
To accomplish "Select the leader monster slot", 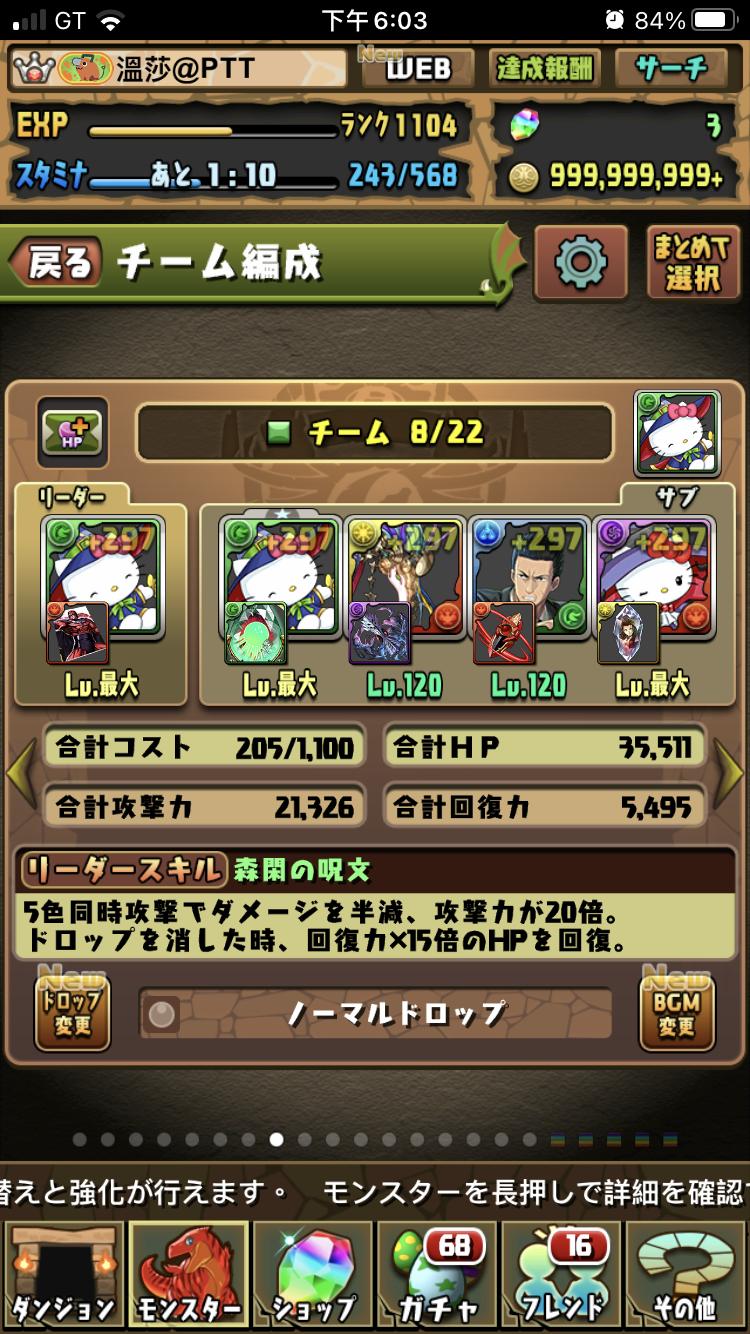I will (x=101, y=590).
